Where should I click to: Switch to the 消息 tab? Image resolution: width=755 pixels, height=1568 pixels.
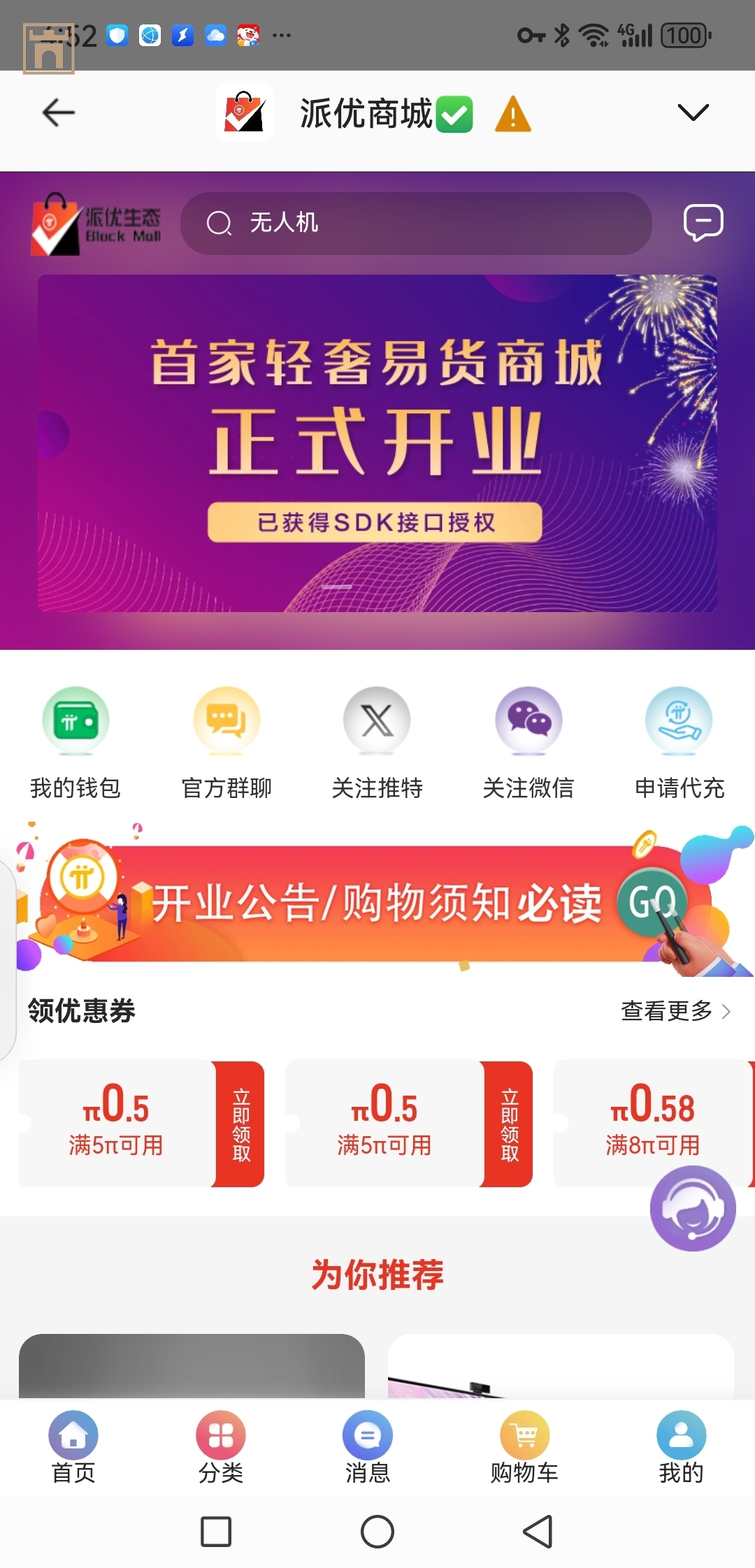(367, 1447)
